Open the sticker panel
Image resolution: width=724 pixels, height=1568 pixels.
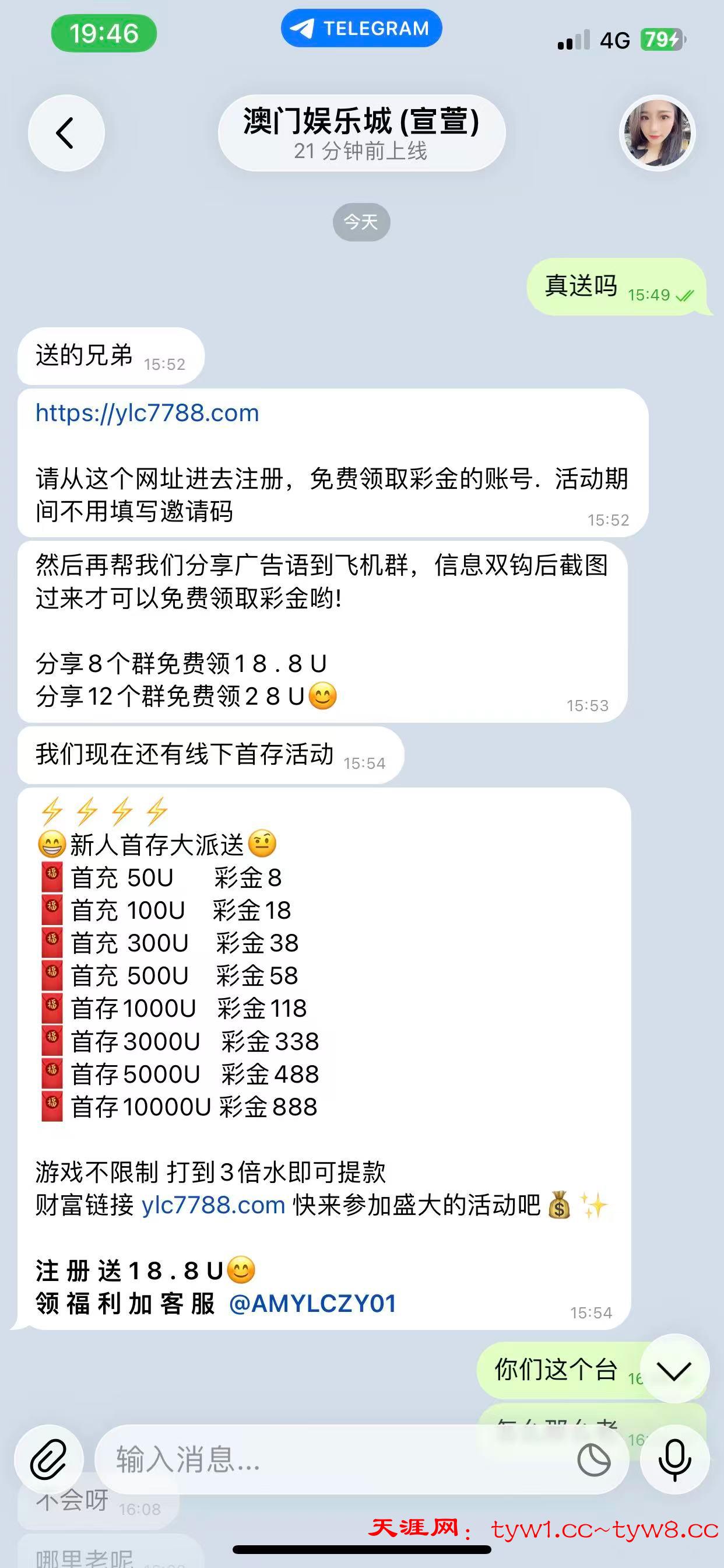point(593,1459)
